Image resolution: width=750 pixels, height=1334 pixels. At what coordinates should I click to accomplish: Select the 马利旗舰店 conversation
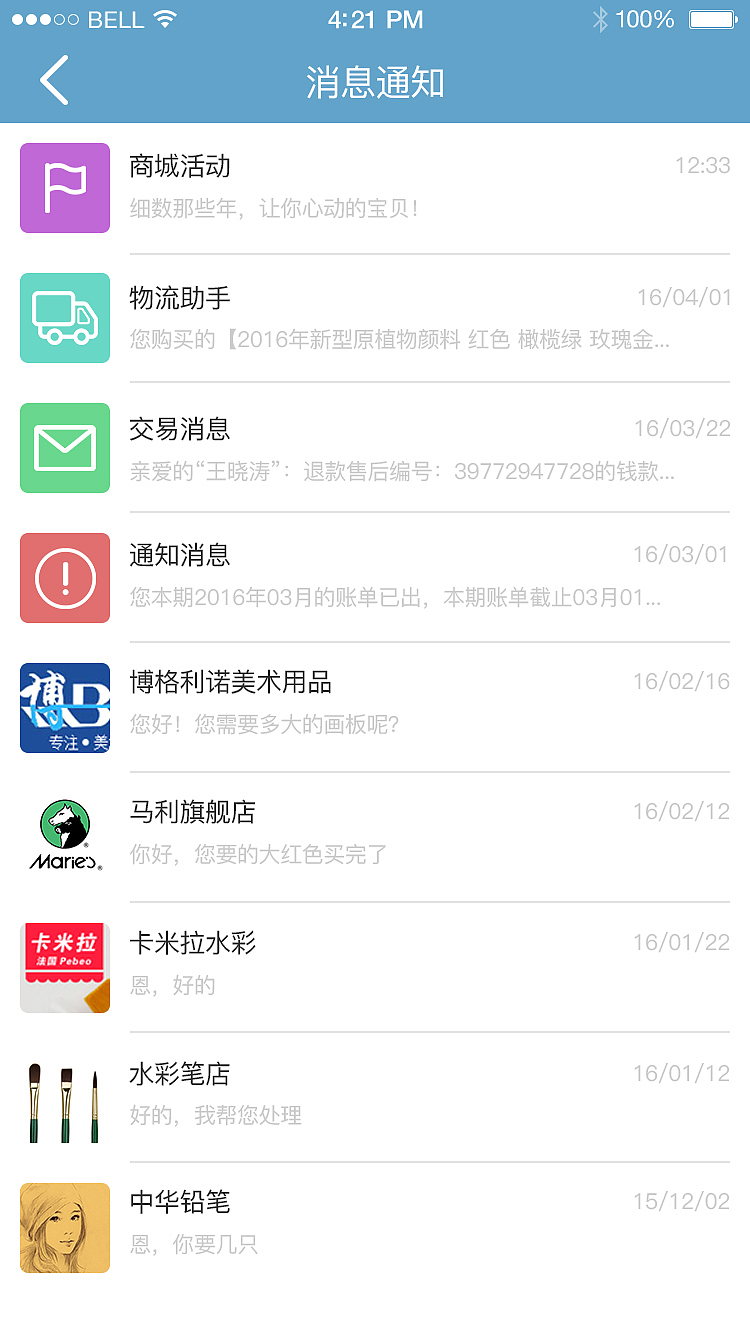[375, 838]
